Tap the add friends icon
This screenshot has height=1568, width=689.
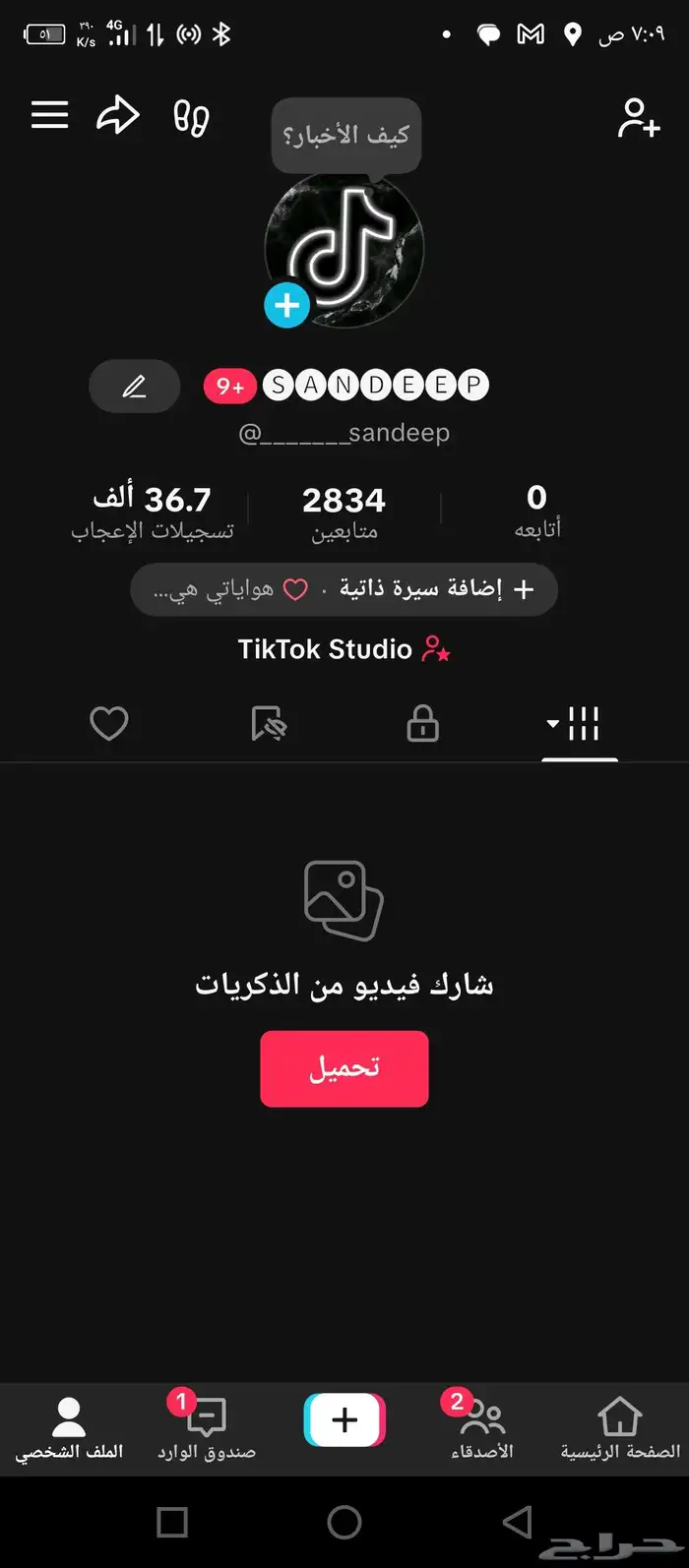pos(638,118)
